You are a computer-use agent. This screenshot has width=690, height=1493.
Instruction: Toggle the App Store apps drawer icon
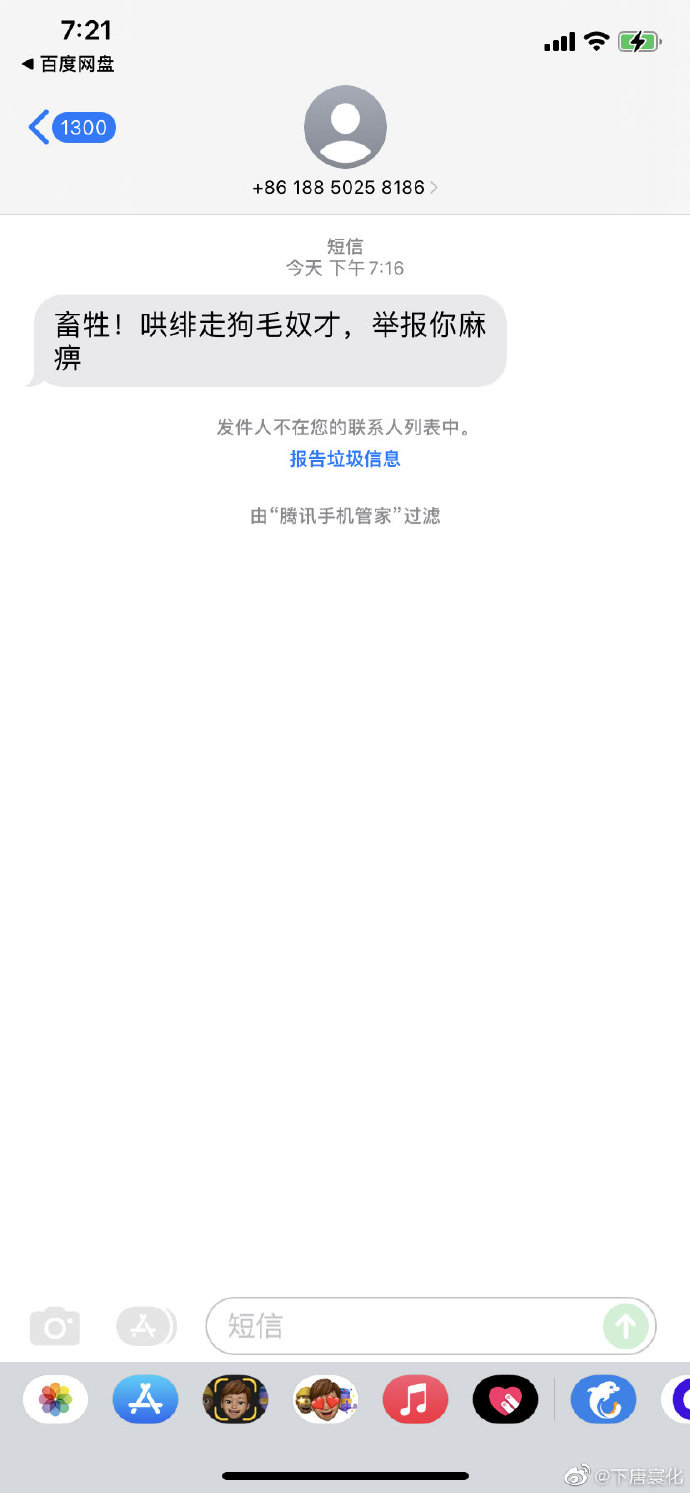pos(145,1326)
